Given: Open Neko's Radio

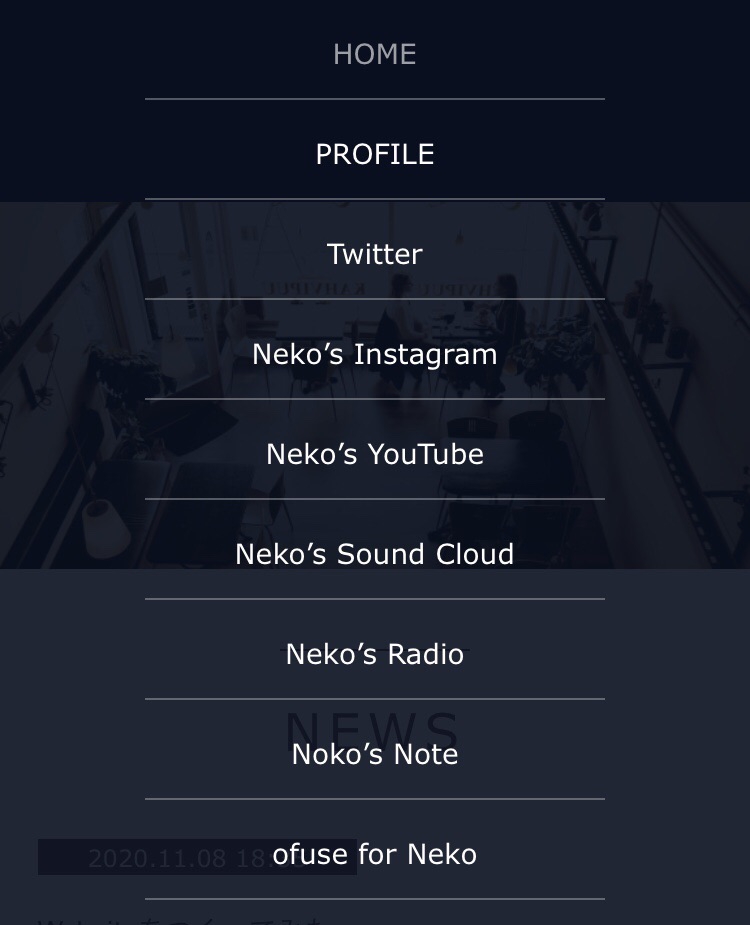Looking at the screenshot, I should click(x=374, y=654).
